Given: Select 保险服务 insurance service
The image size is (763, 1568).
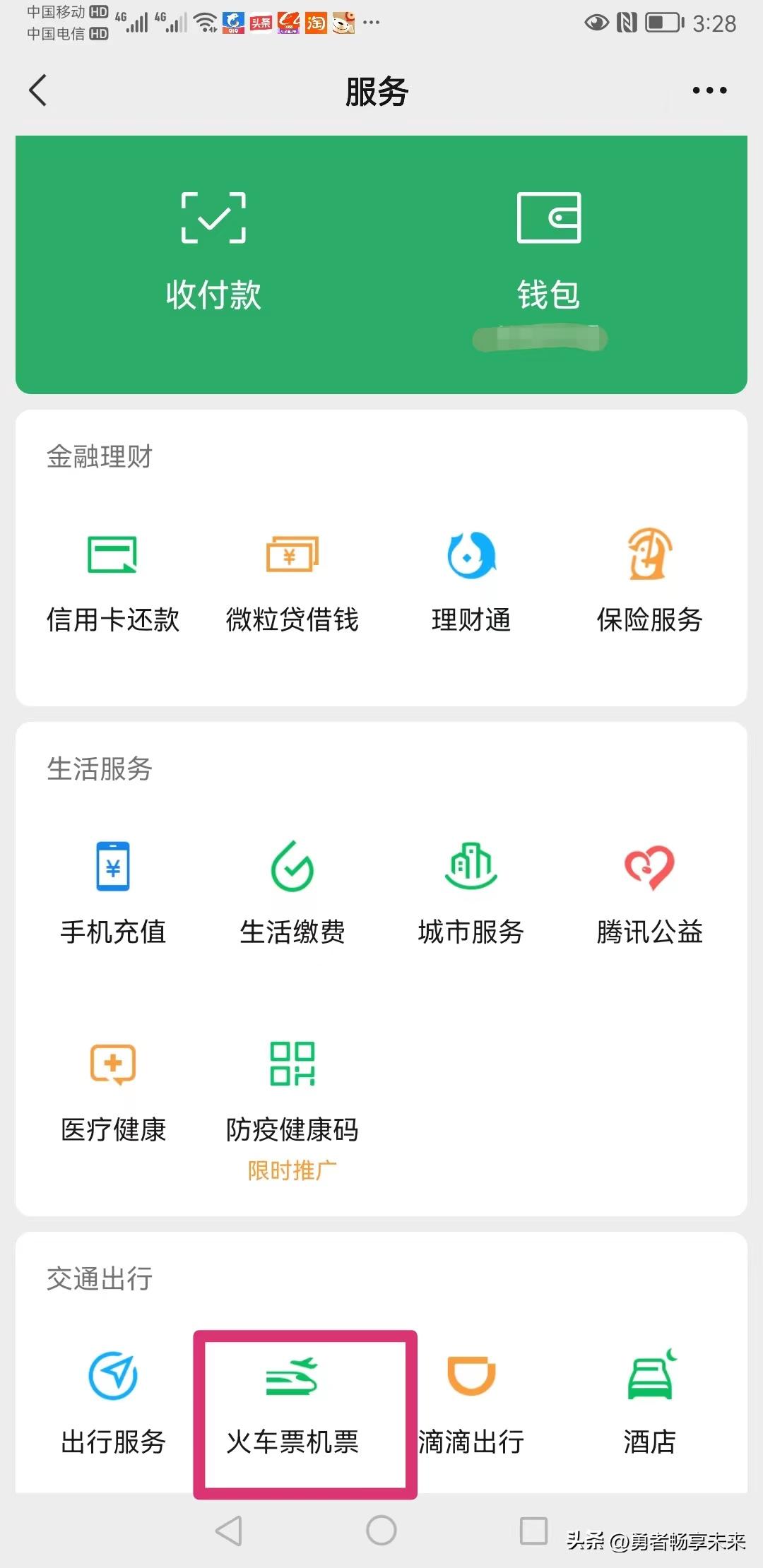Looking at the screenshot, I should [x=649, y=579].
